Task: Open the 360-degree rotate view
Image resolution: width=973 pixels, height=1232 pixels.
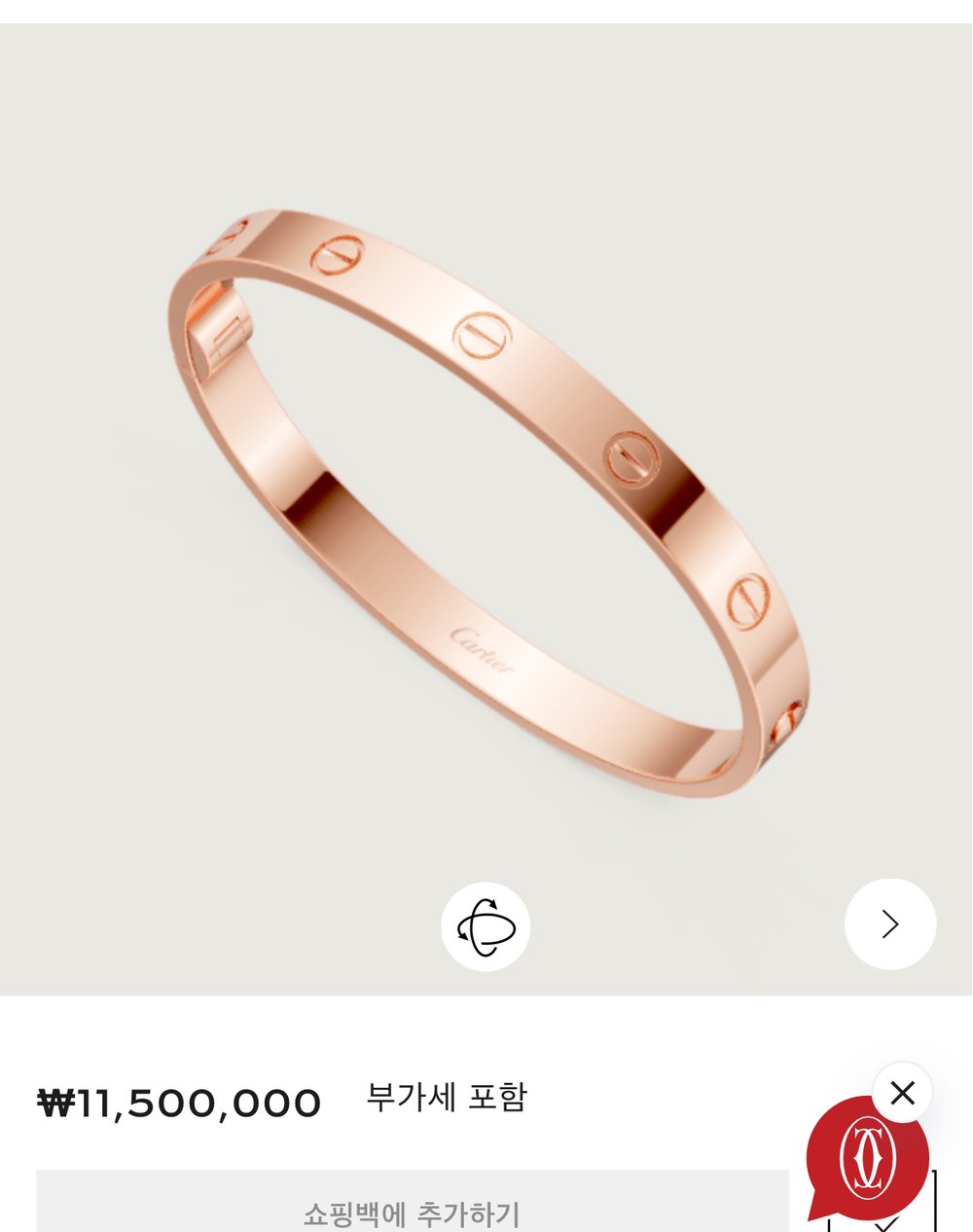Action: point(486,925)
